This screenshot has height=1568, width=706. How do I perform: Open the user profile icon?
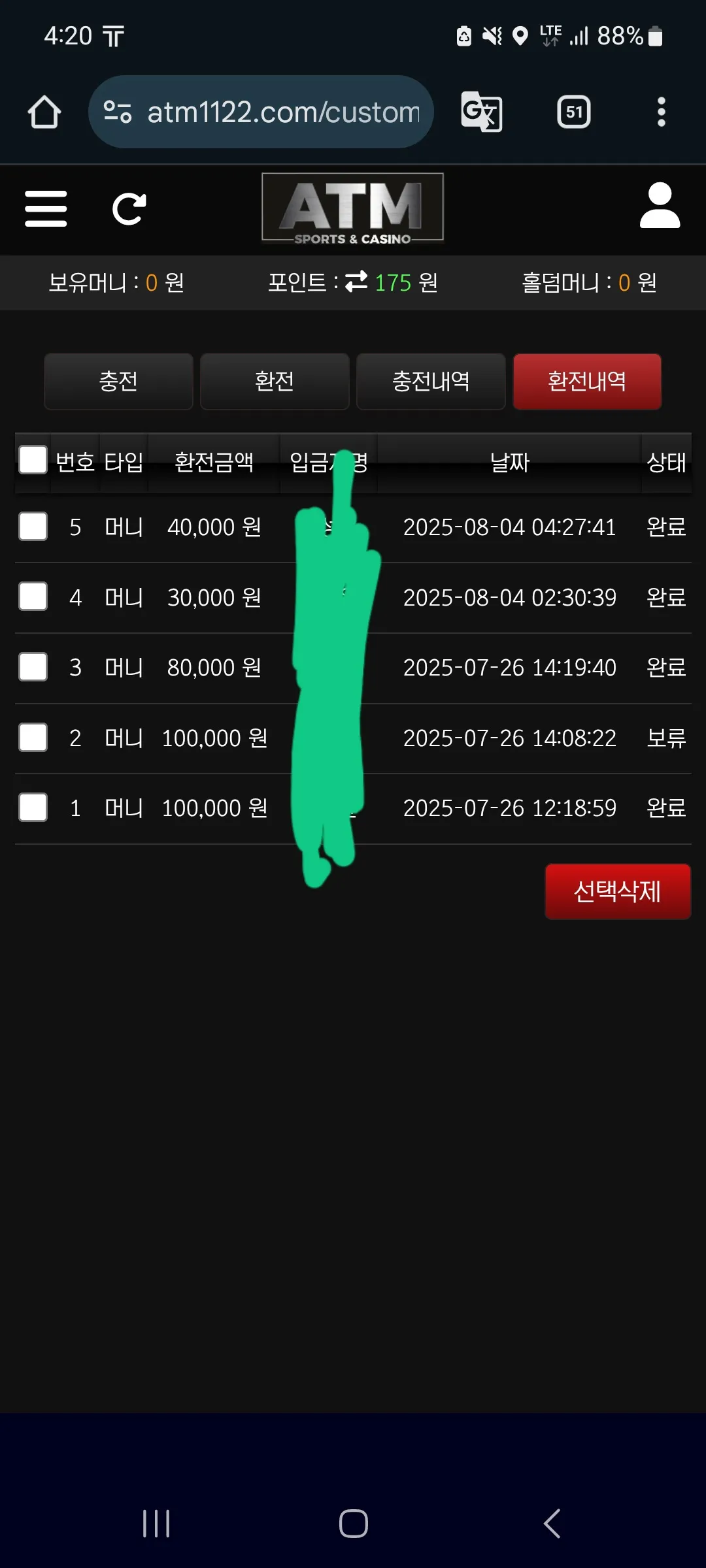tap(660, 206)
